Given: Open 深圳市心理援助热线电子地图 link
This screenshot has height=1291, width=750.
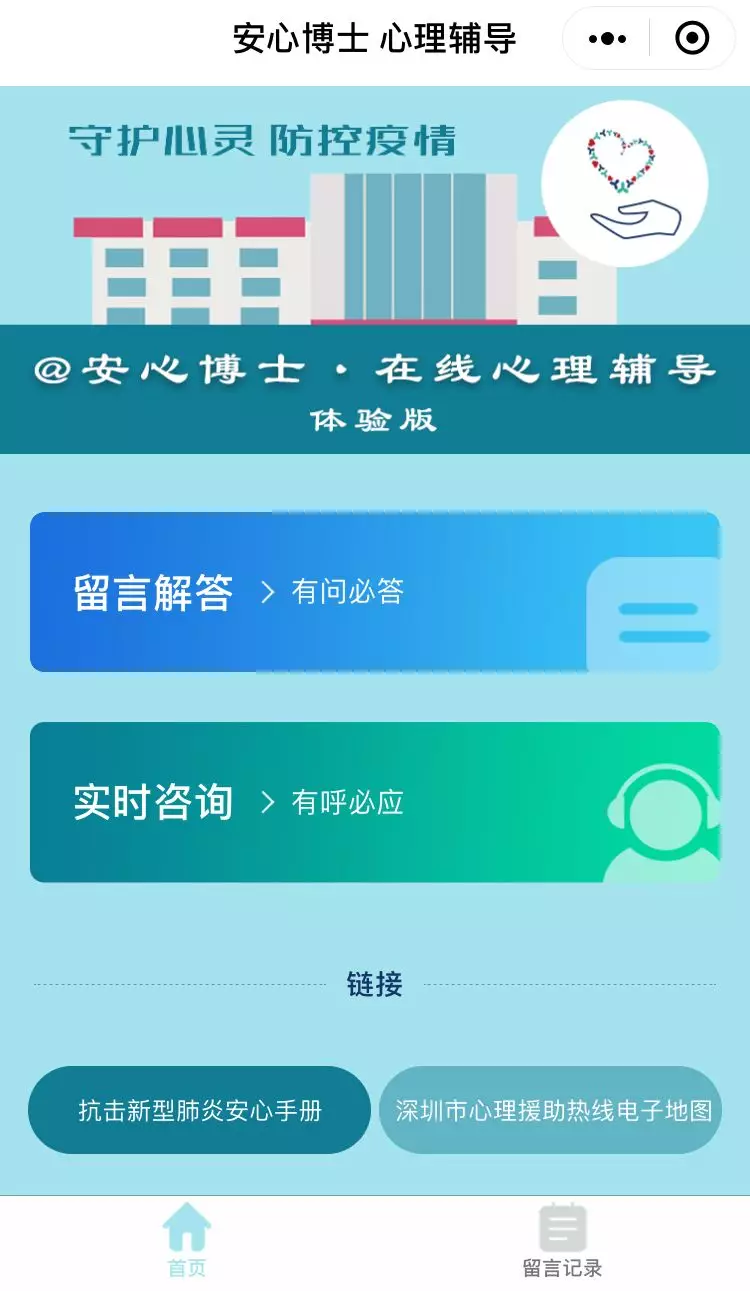Looking at the screenshot, I should (x=551, y=1110).
